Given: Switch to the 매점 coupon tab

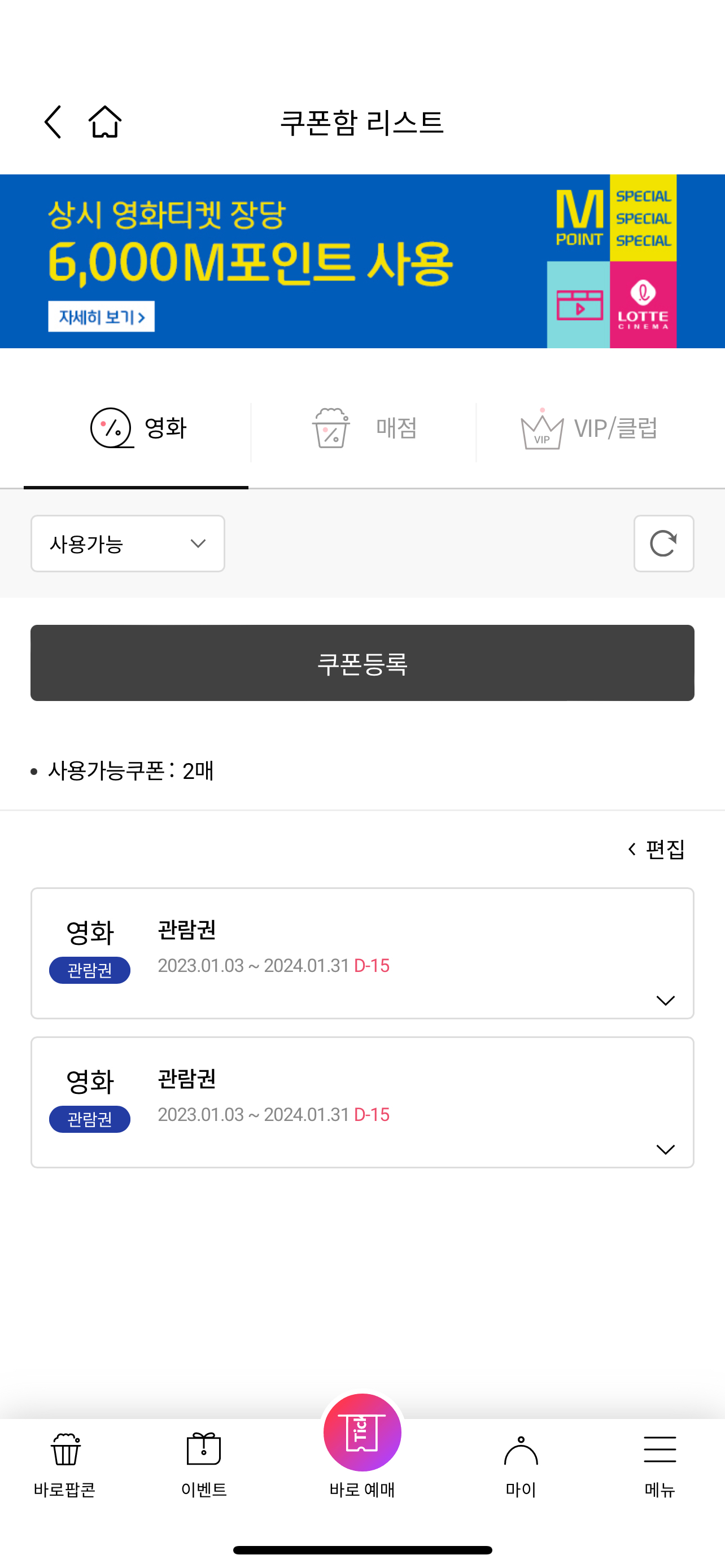Looking at the screenshot, I should pyautogui.click(x=364, y=428).
